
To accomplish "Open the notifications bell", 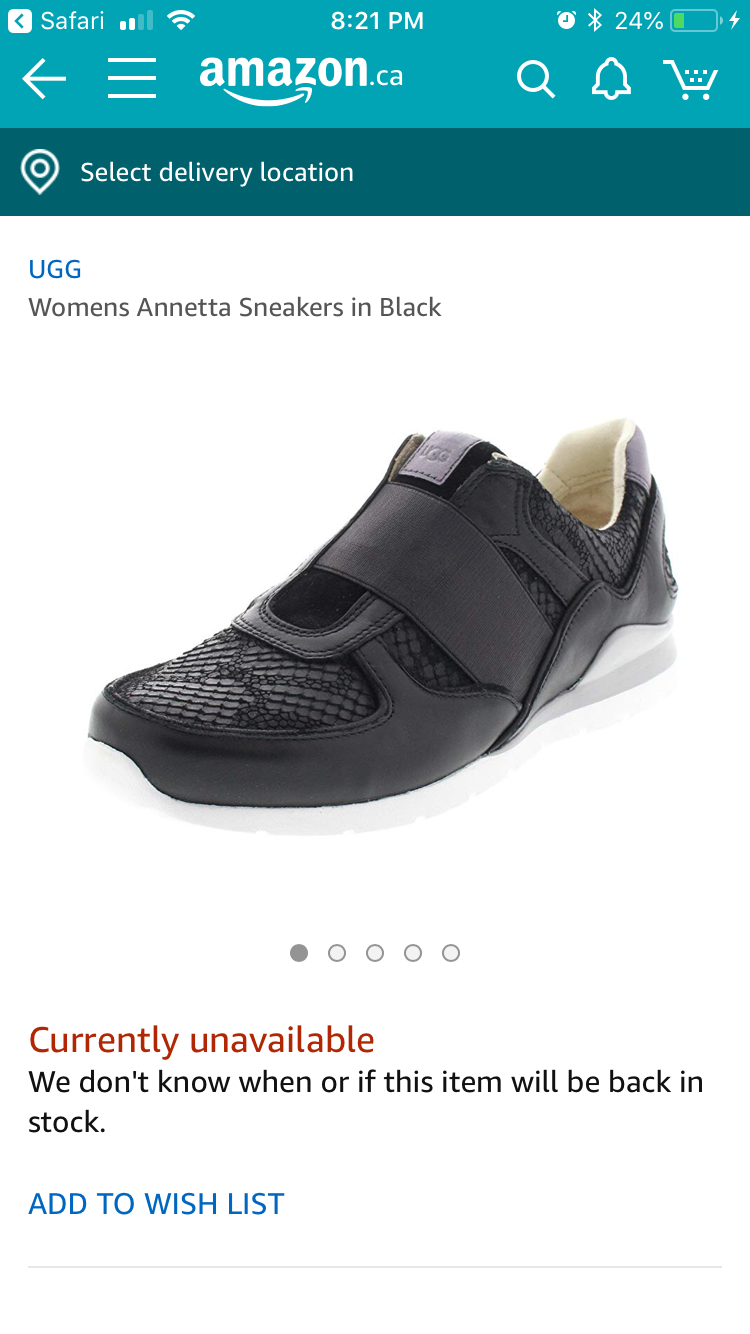I will [611, 78].
